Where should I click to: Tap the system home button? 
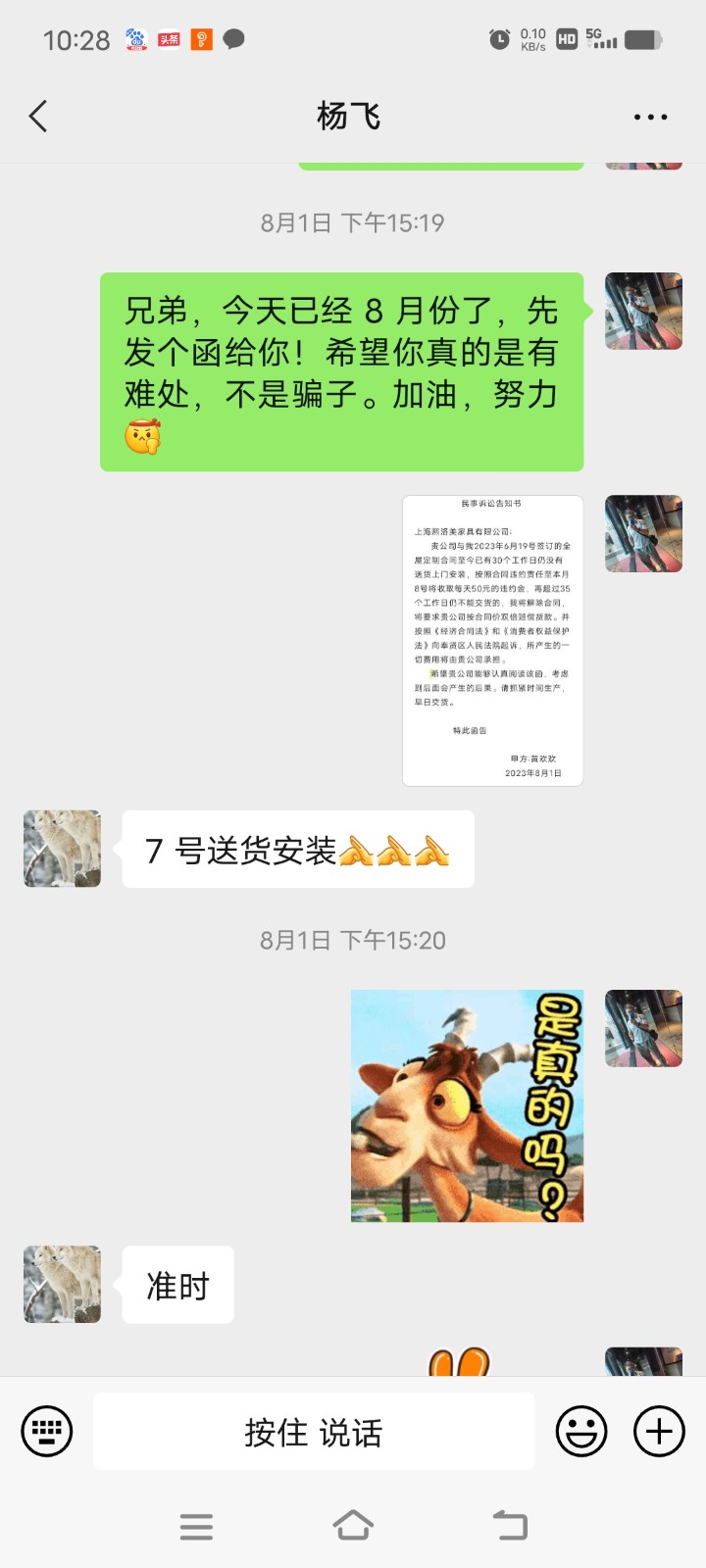(x=353, y=1526)
